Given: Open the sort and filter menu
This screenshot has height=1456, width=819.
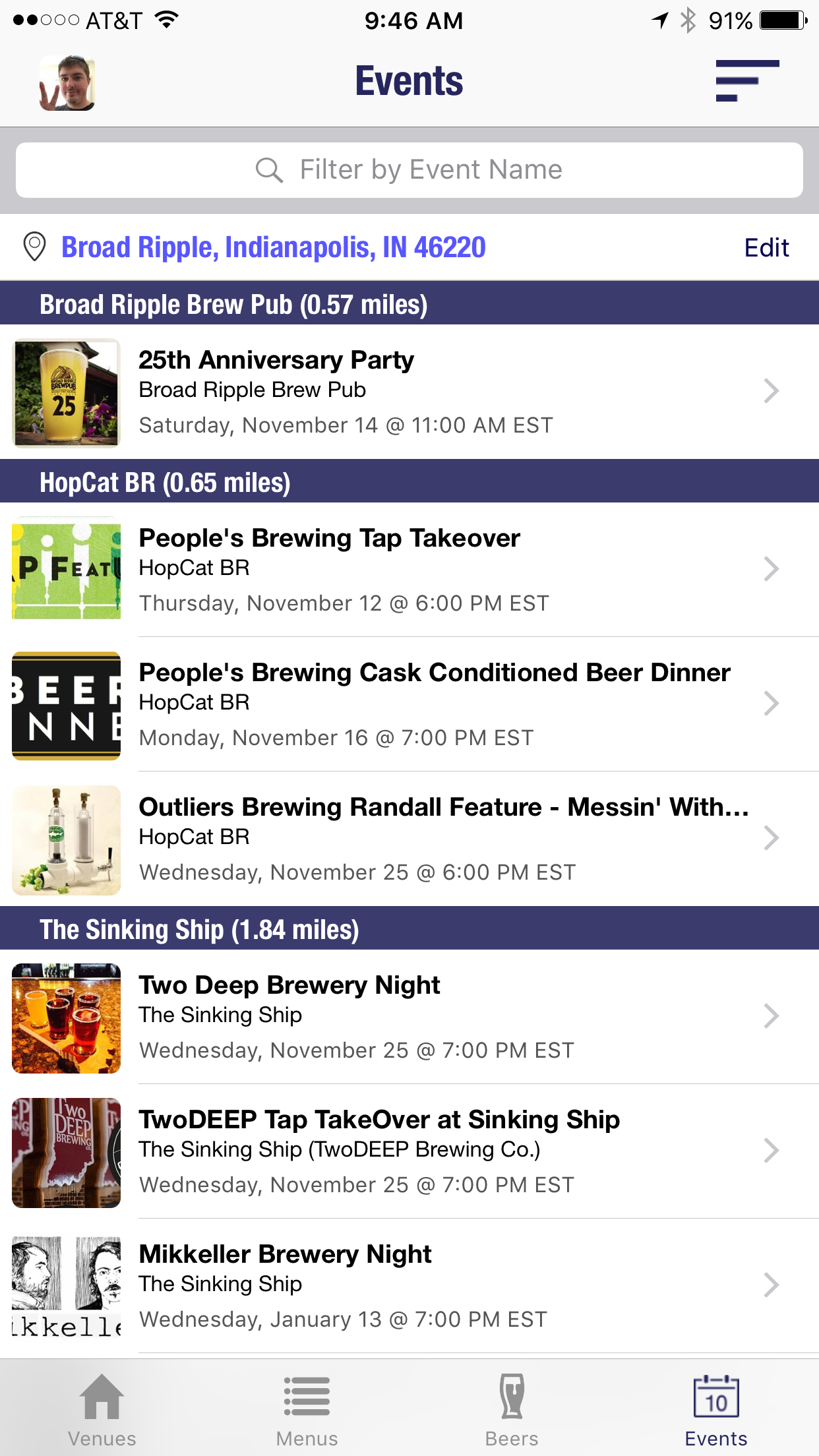Looking at the screenshot, I should 747,81.
